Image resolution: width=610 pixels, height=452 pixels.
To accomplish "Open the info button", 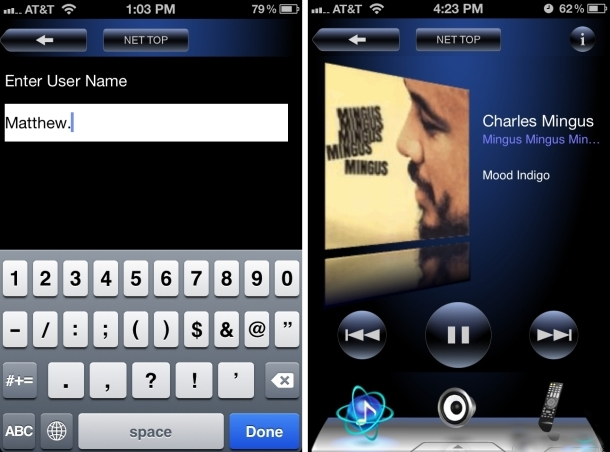I will coord(582,40).
